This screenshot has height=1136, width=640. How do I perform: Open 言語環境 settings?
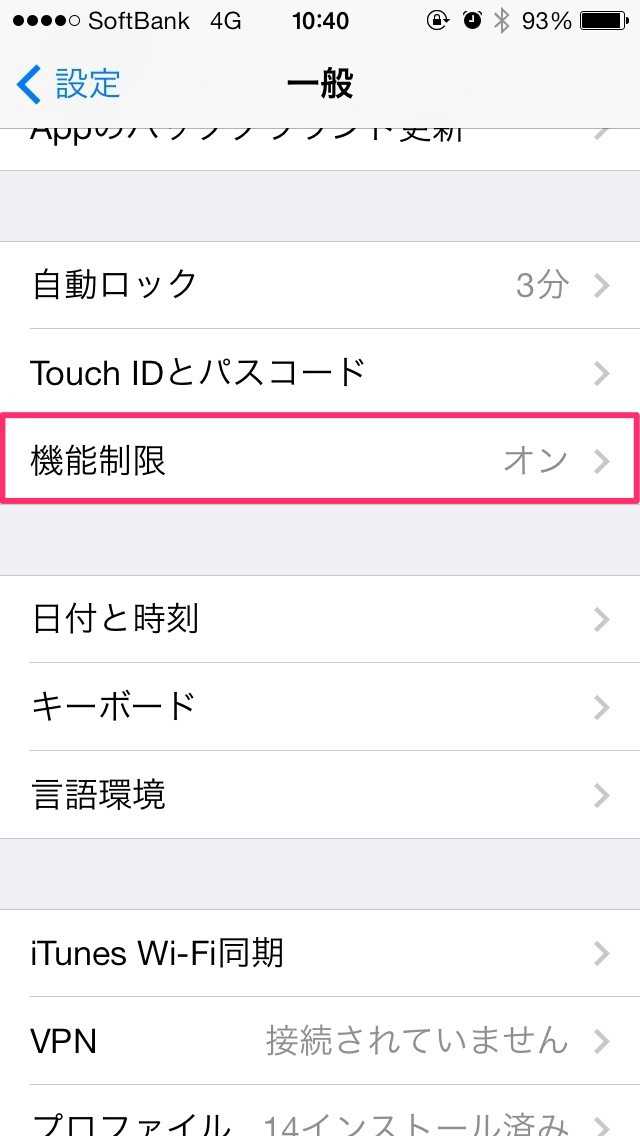point(320,795)
